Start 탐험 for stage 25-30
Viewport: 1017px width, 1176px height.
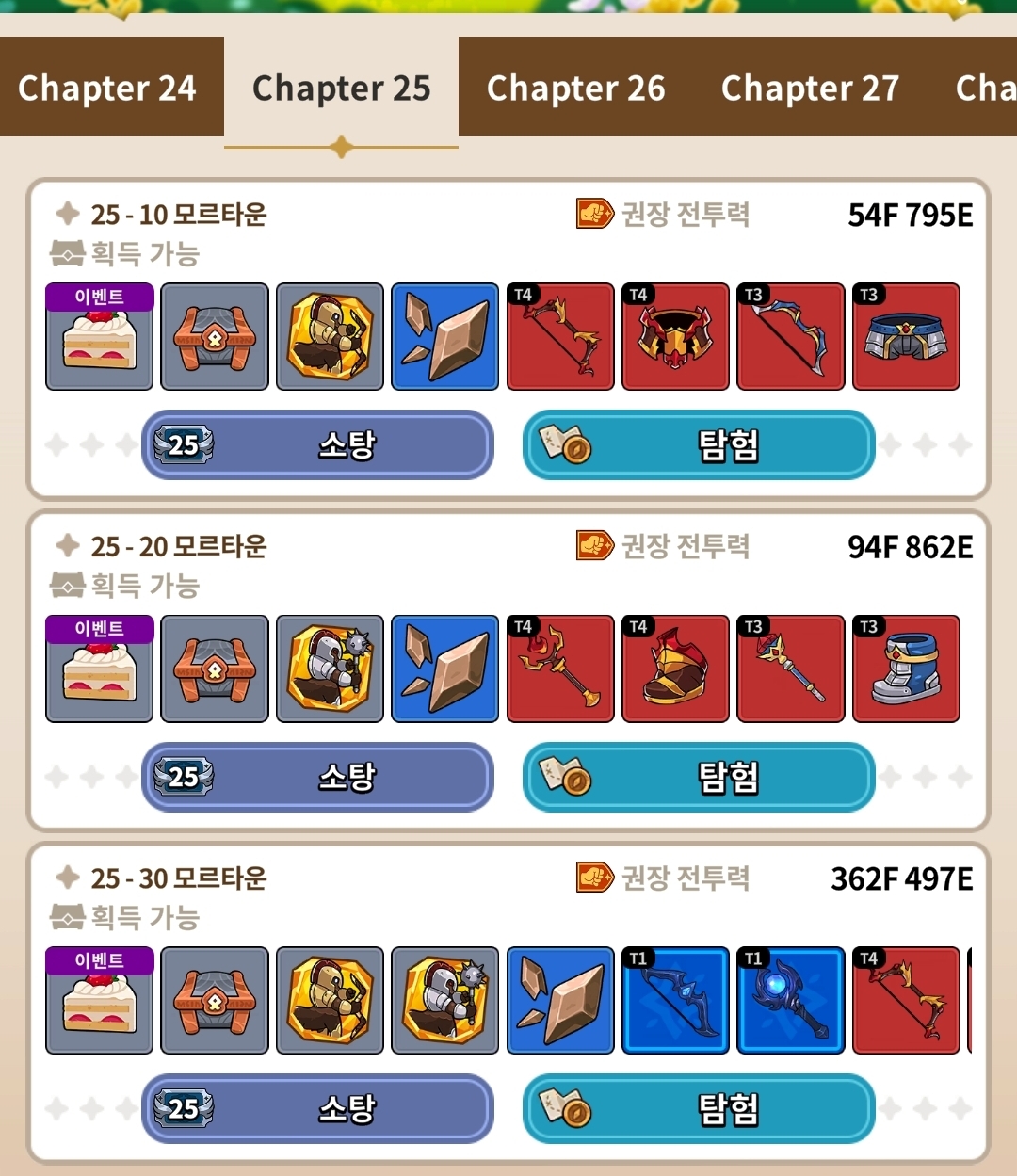tap(699, 1108)
